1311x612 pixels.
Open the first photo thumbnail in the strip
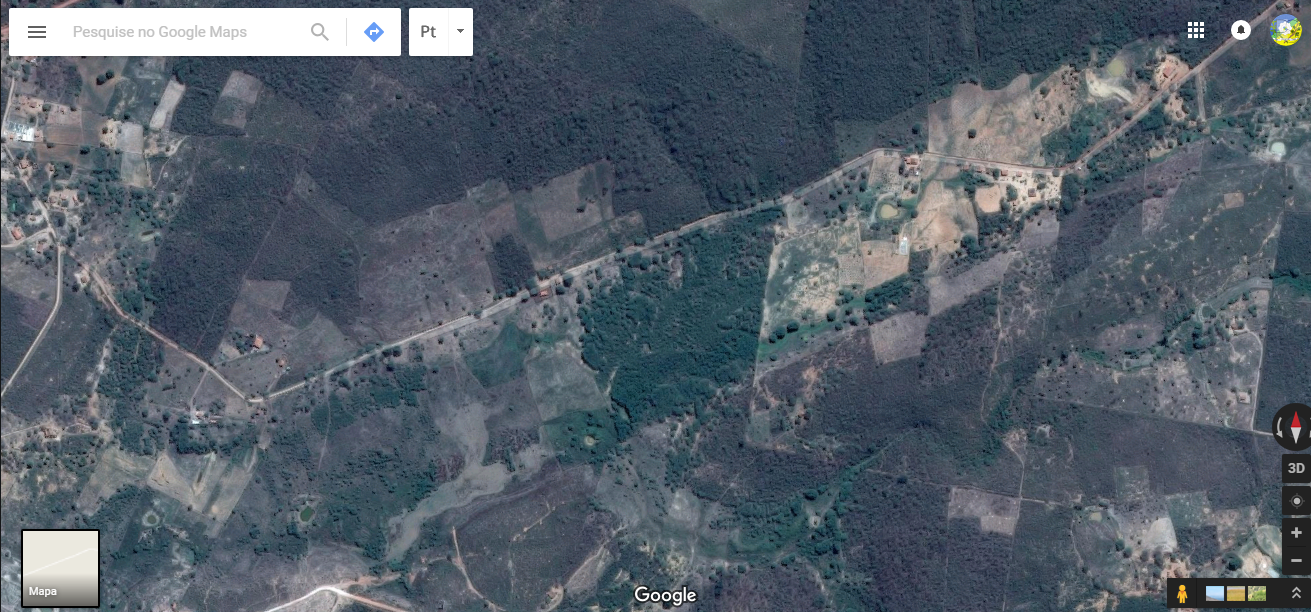point(1216,593)
